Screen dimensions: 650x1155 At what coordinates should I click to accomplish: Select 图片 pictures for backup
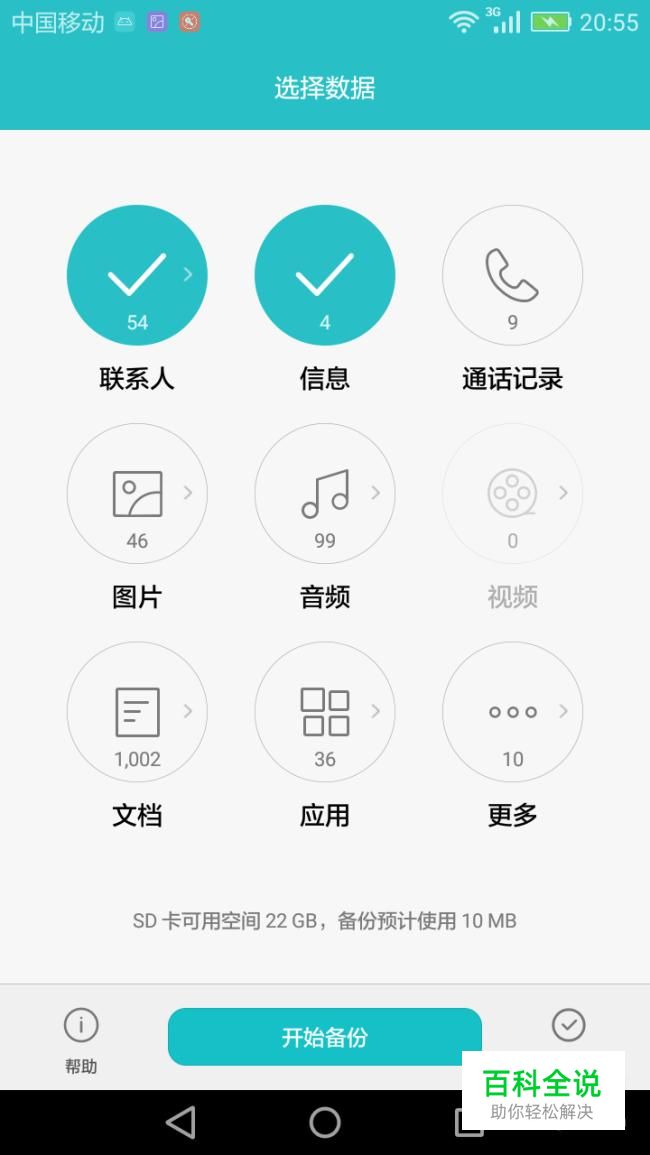(x=137, y=494)
